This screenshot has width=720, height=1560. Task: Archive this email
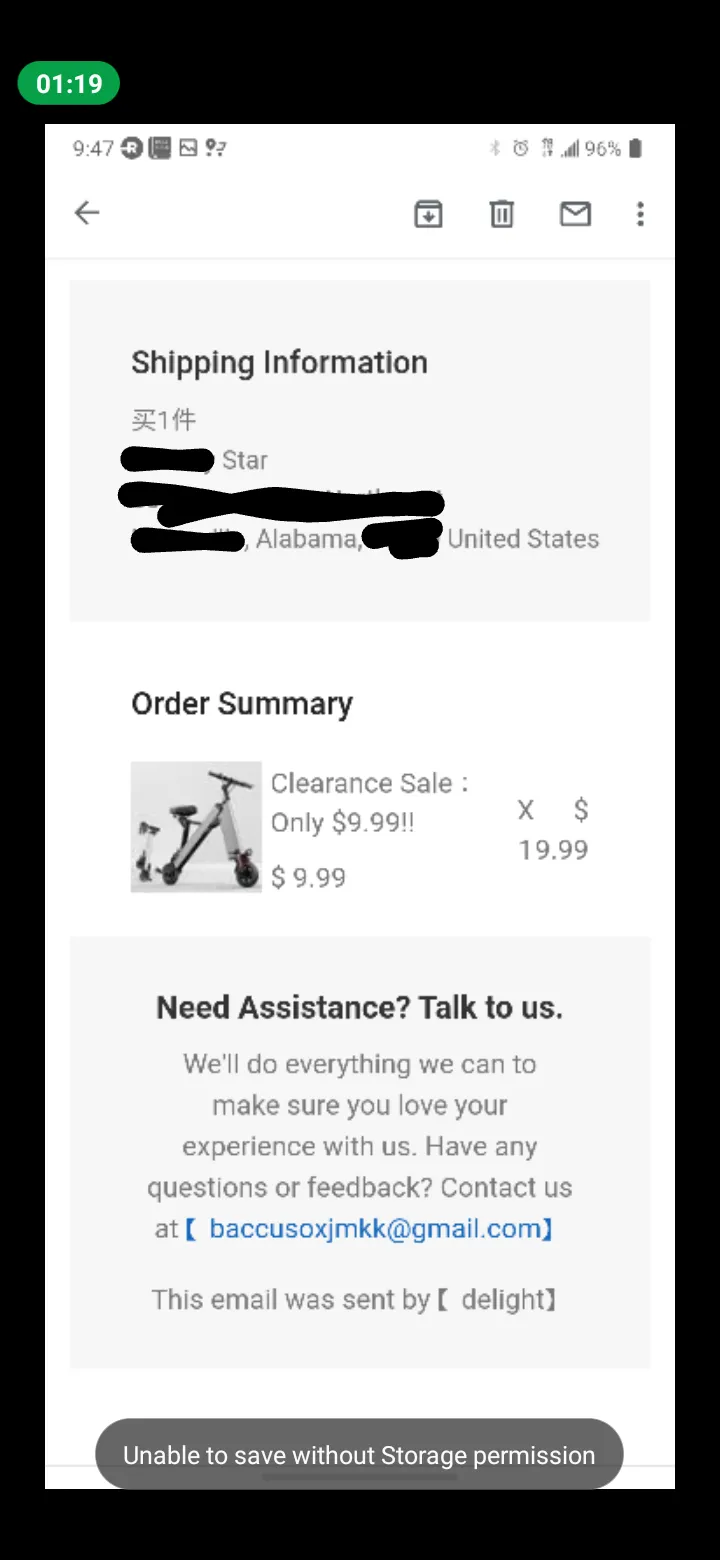428,214
